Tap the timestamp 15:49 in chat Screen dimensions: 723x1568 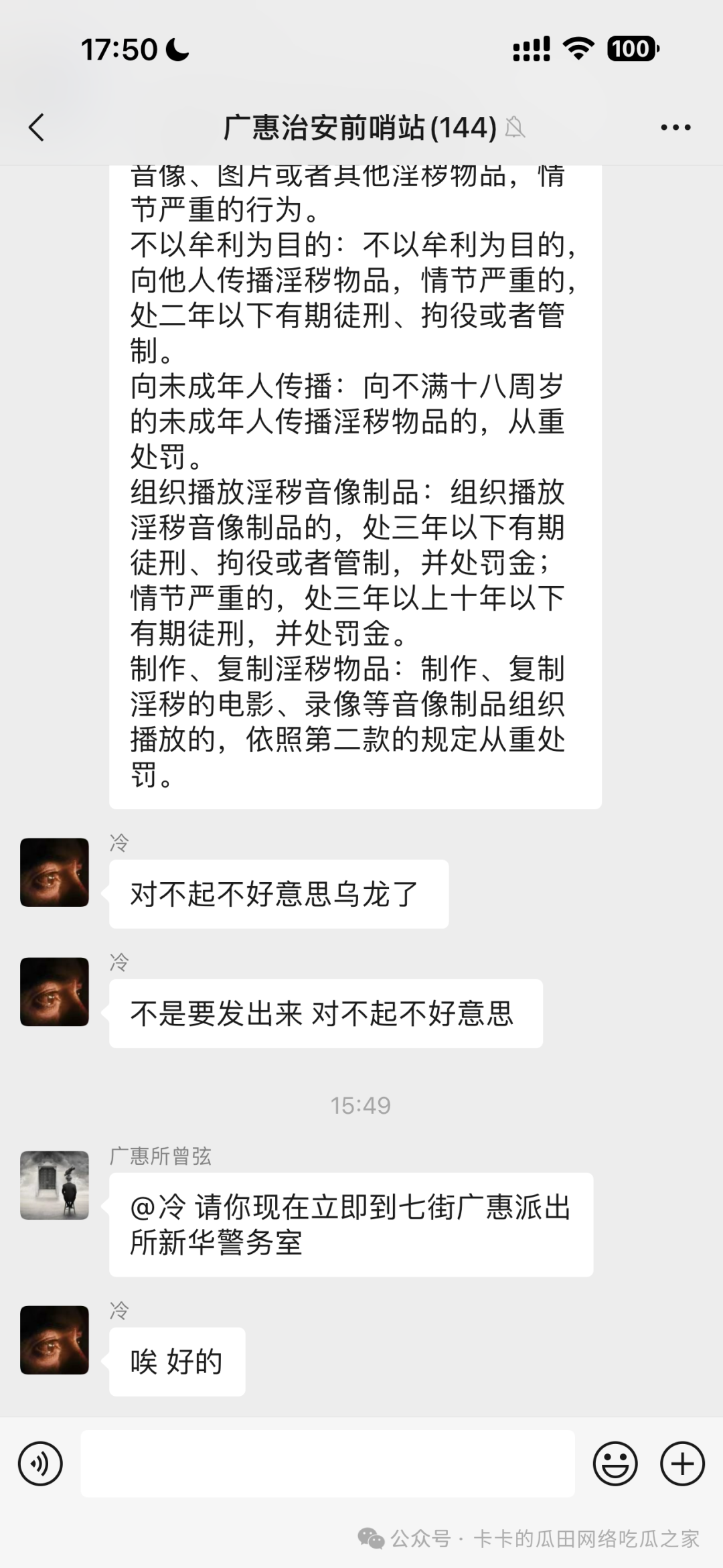point(361,1106)
